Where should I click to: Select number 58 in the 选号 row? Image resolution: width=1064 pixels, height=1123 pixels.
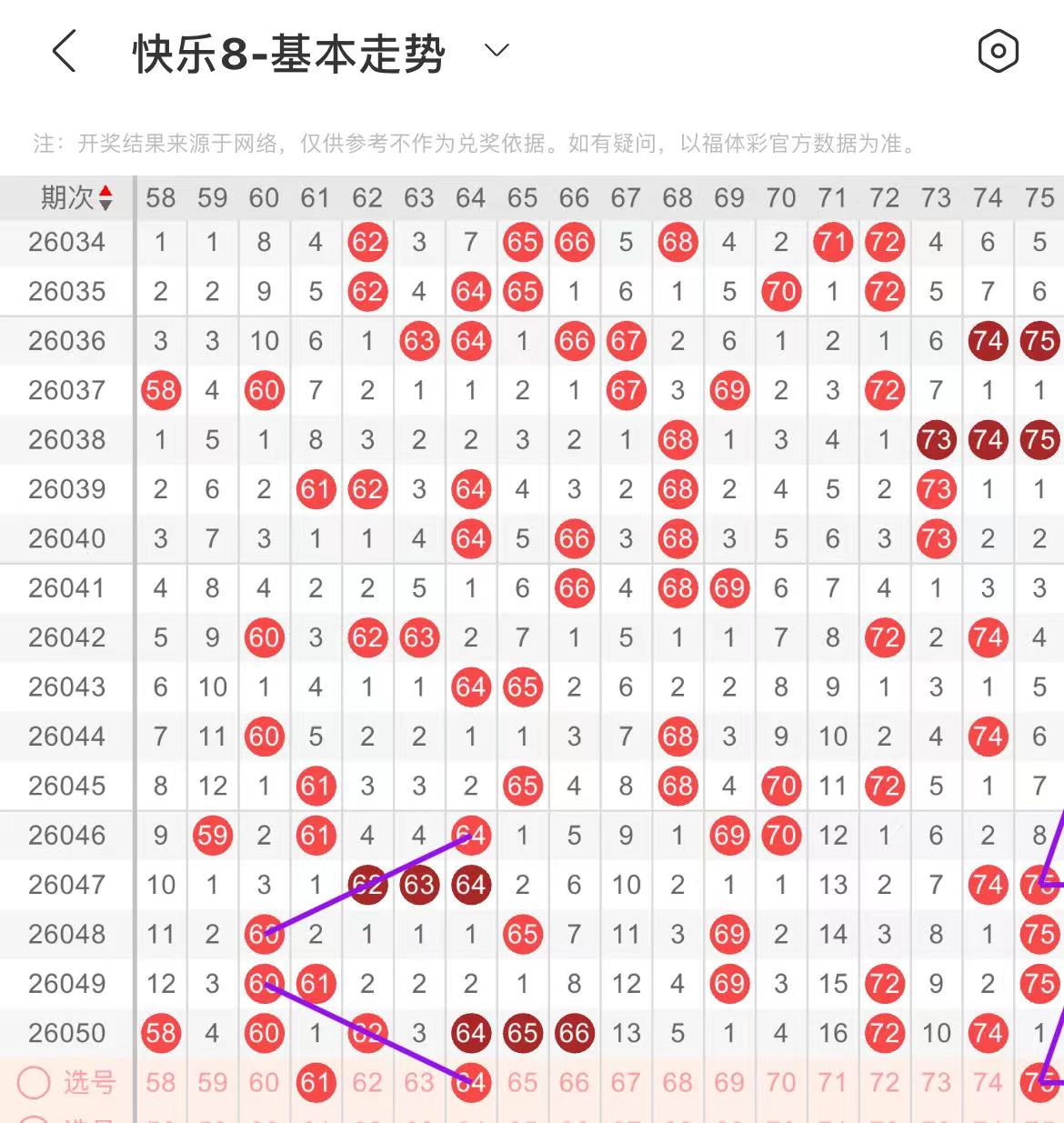[161, 1082]
